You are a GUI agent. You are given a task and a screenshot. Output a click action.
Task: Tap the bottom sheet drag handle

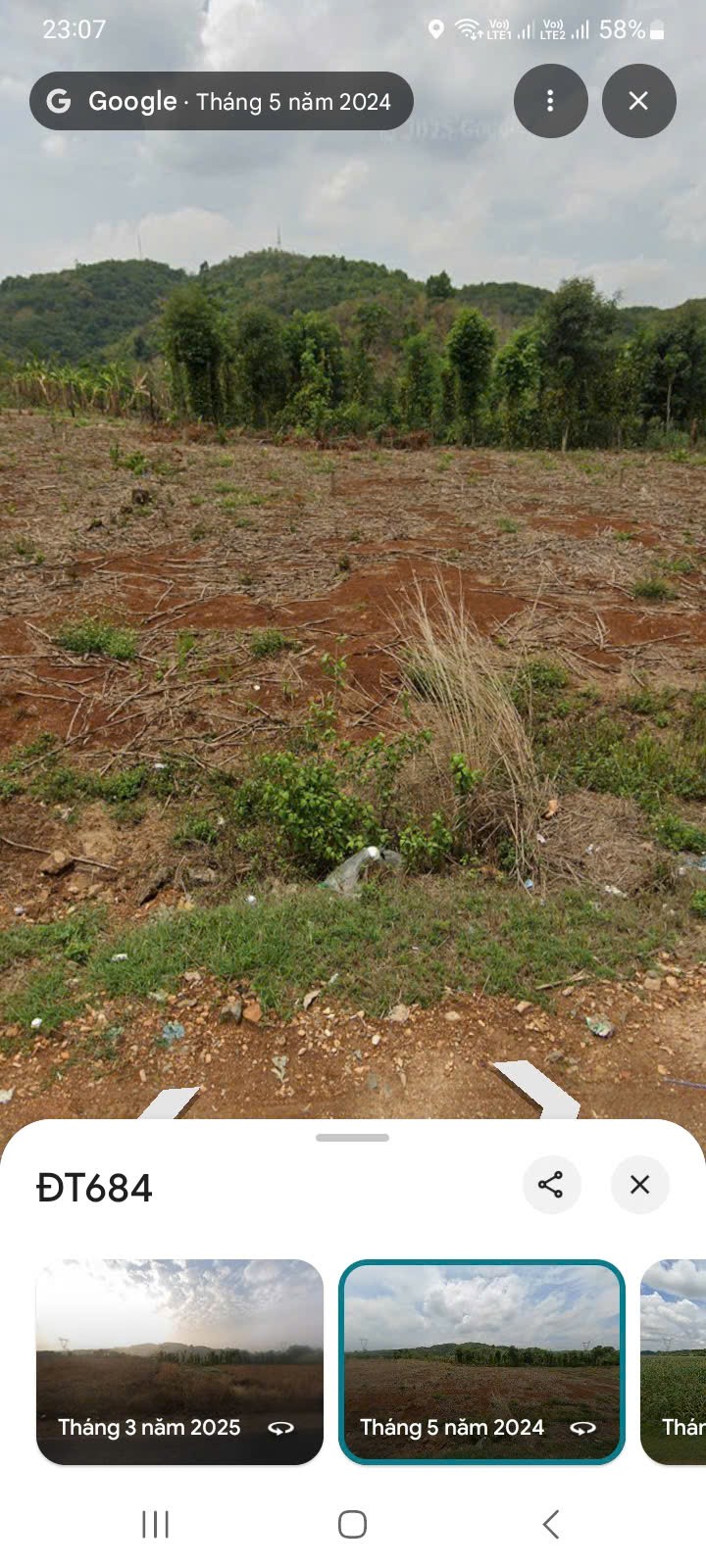coord(353,1137)
